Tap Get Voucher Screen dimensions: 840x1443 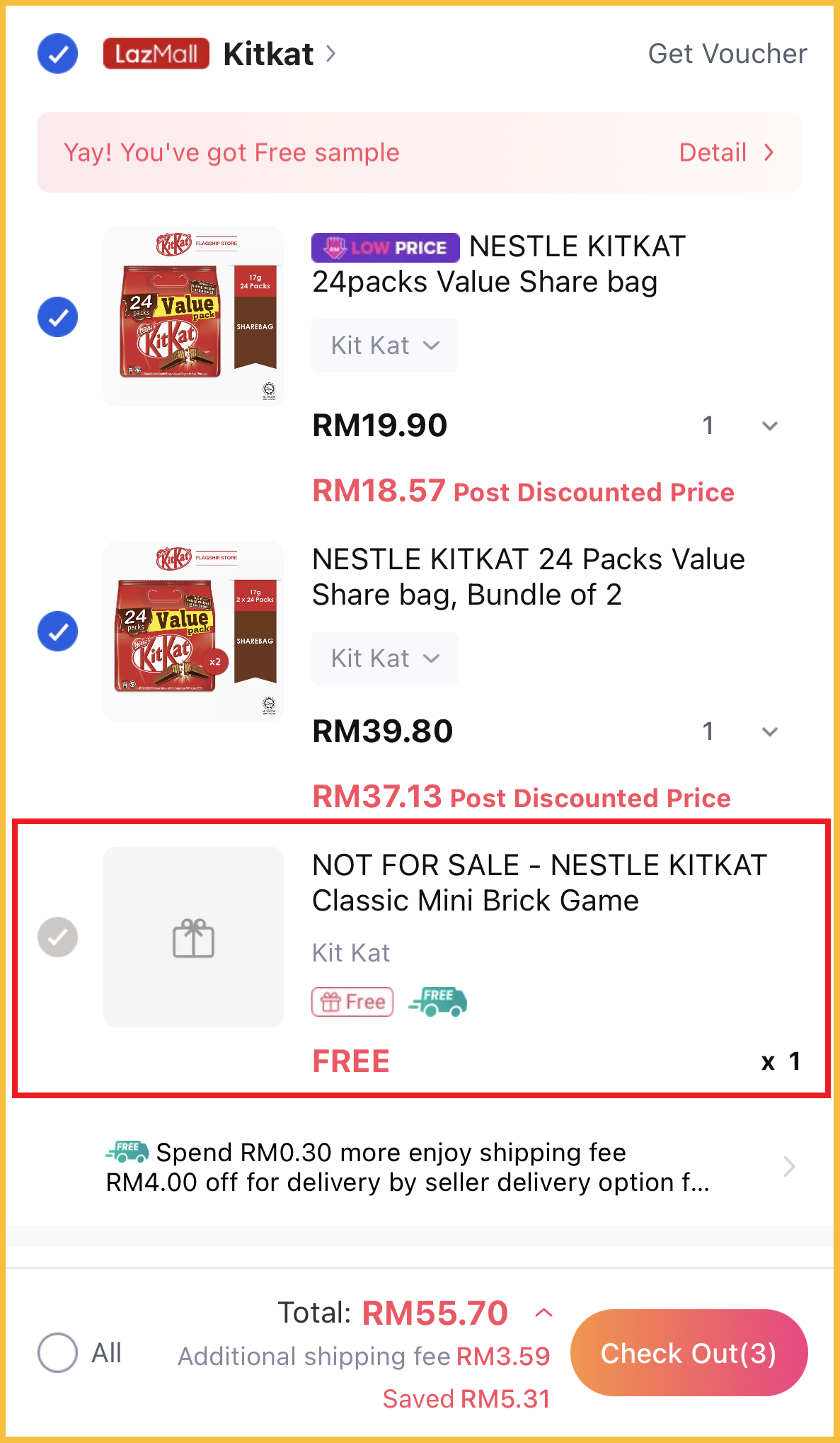coord(727,54)
